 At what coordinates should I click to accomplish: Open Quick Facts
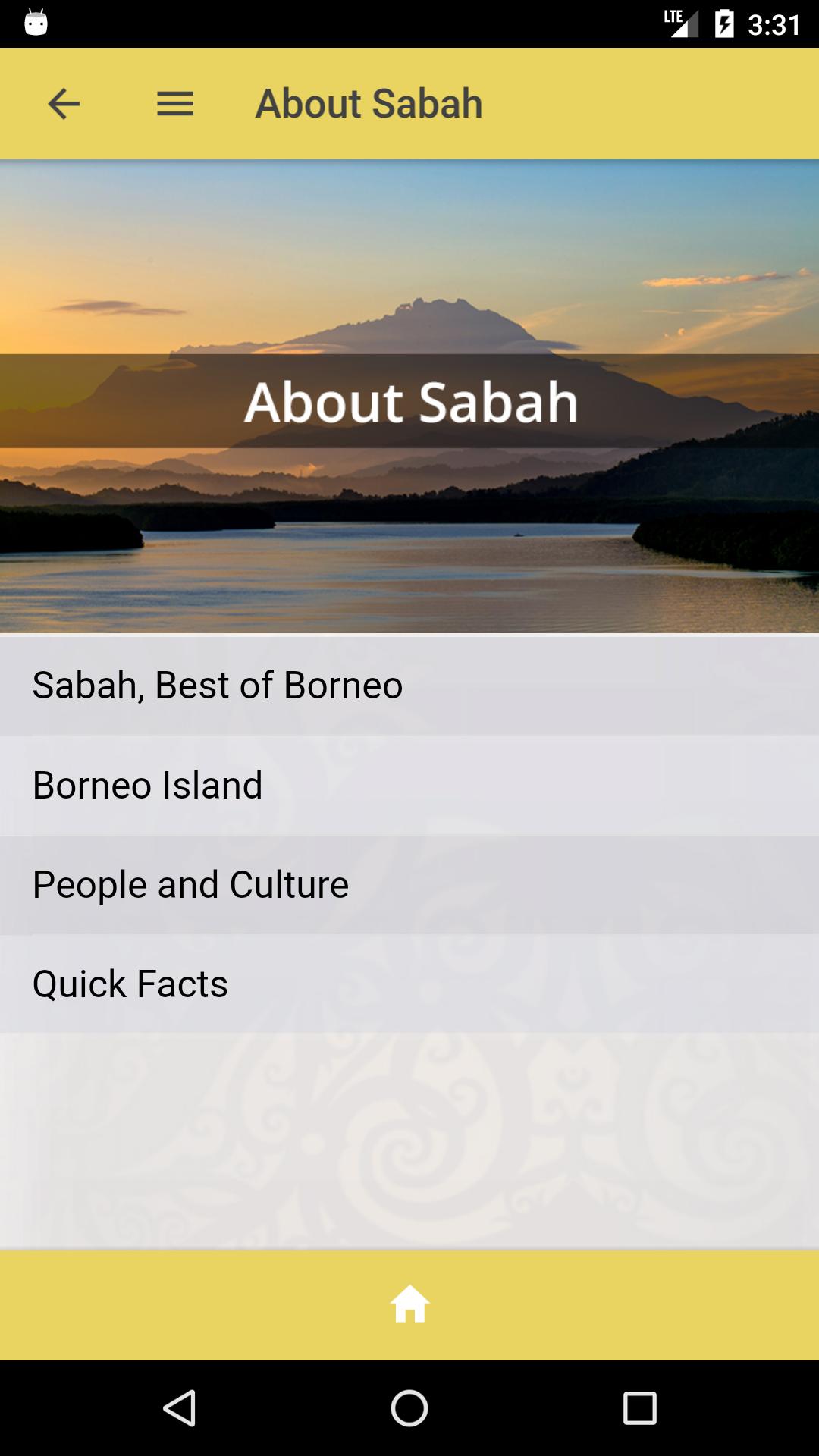129,983
